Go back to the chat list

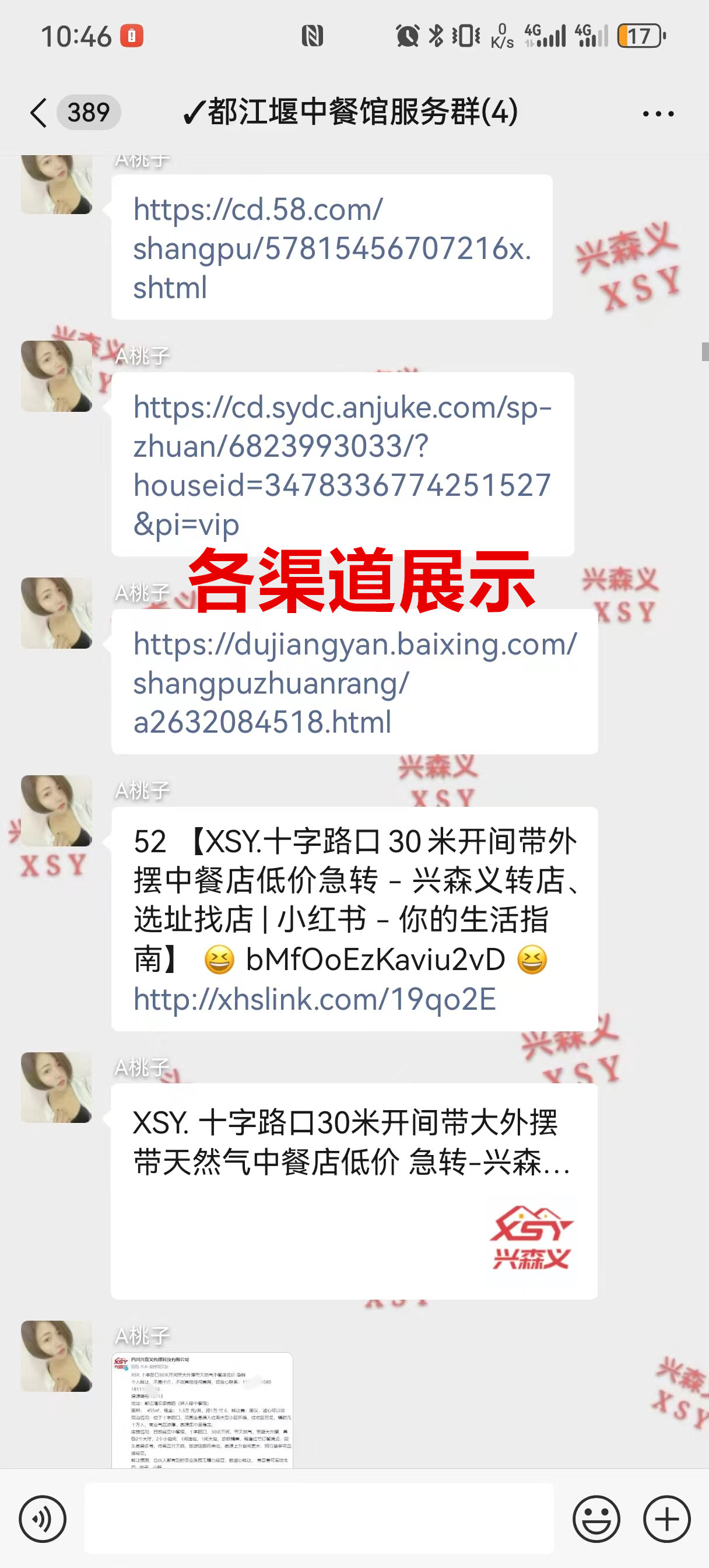pyautogui.click(x=38, y=113)
